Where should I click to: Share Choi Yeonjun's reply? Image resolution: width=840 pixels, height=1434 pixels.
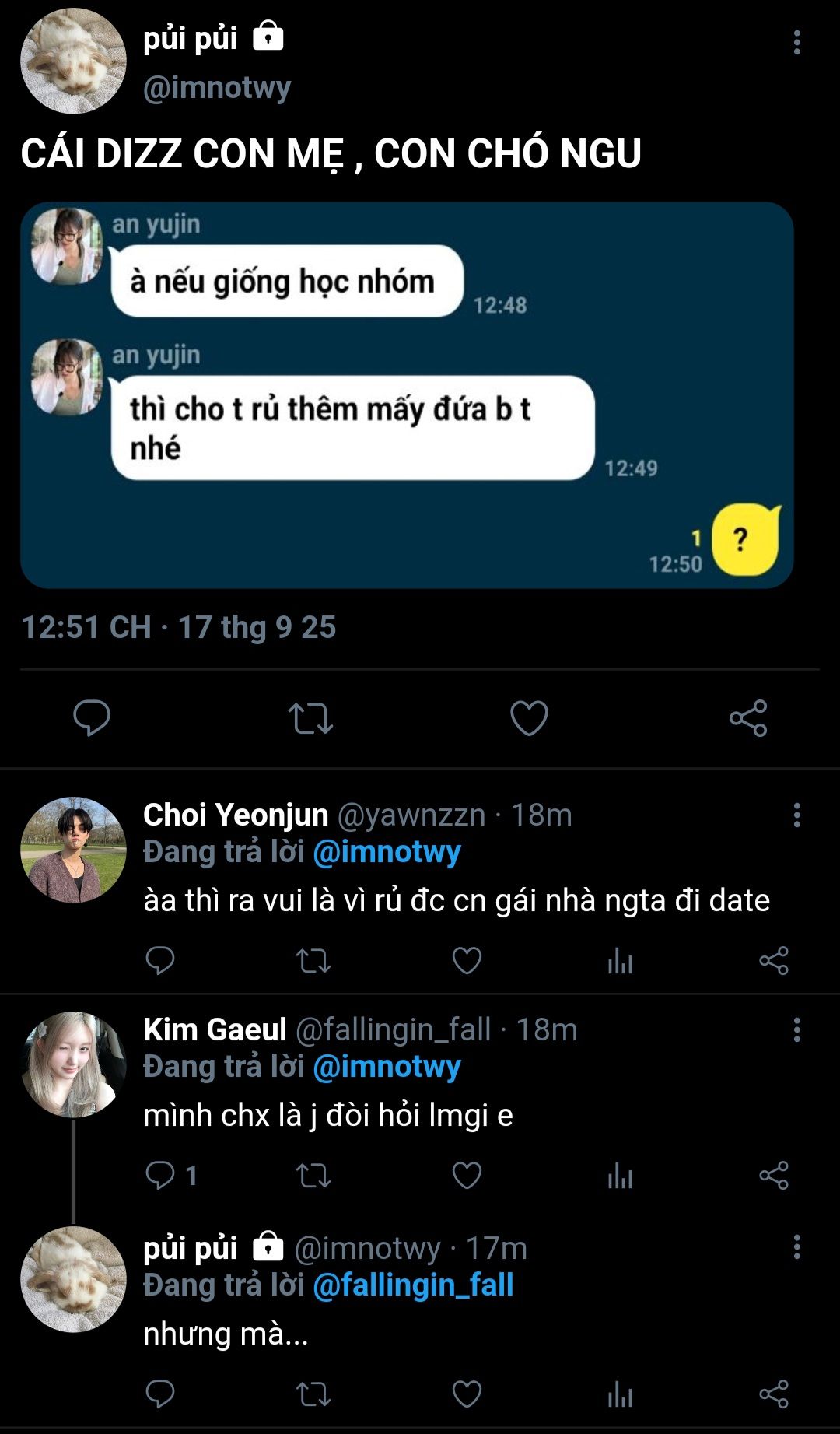(774, 961)
